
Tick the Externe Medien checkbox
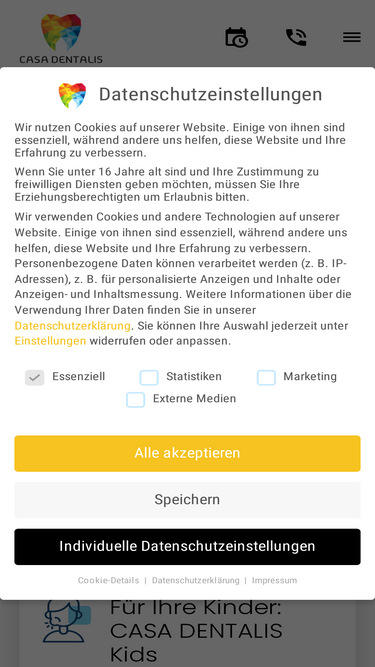tap(136, 399)
